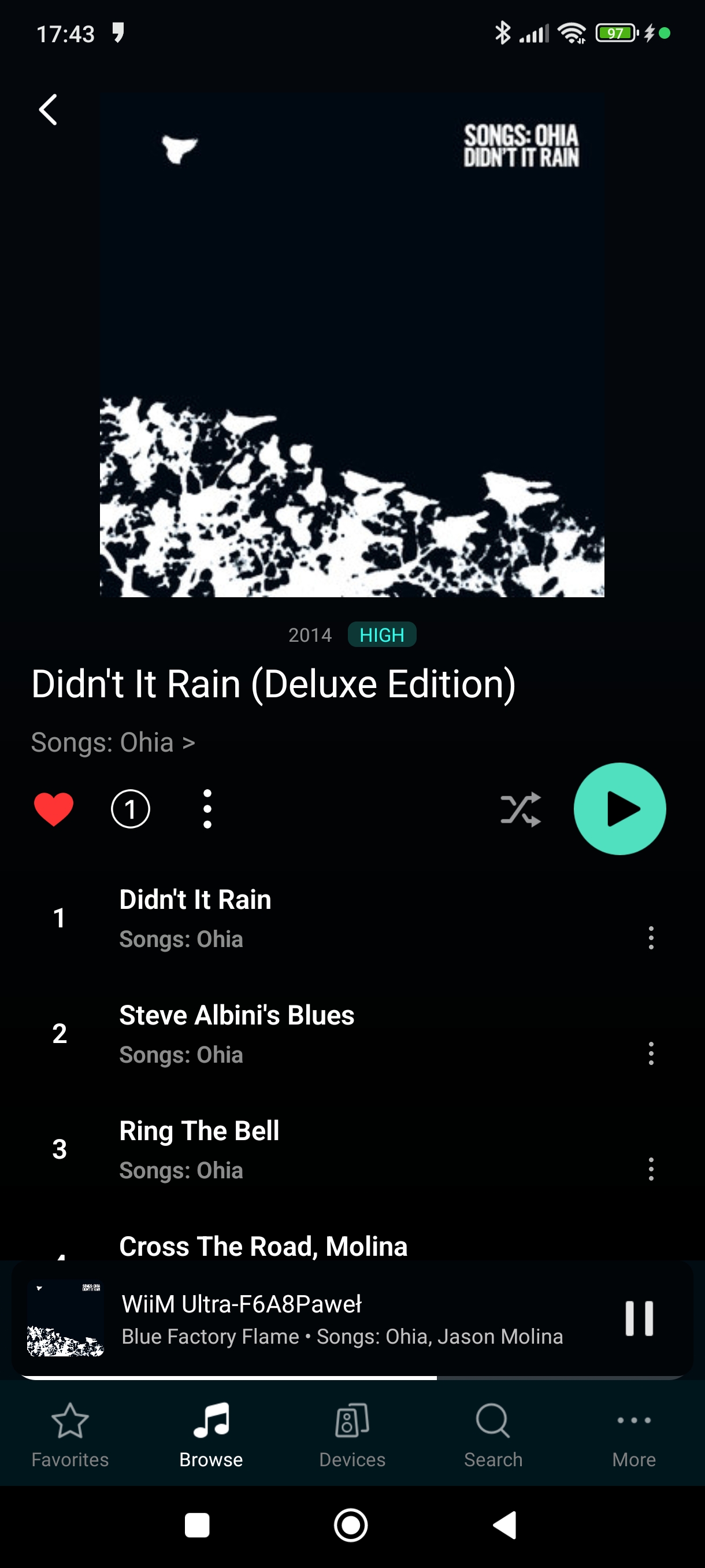Open the Search tab
Screen dimensions: 705x1568
click(x=493, y=1434)
